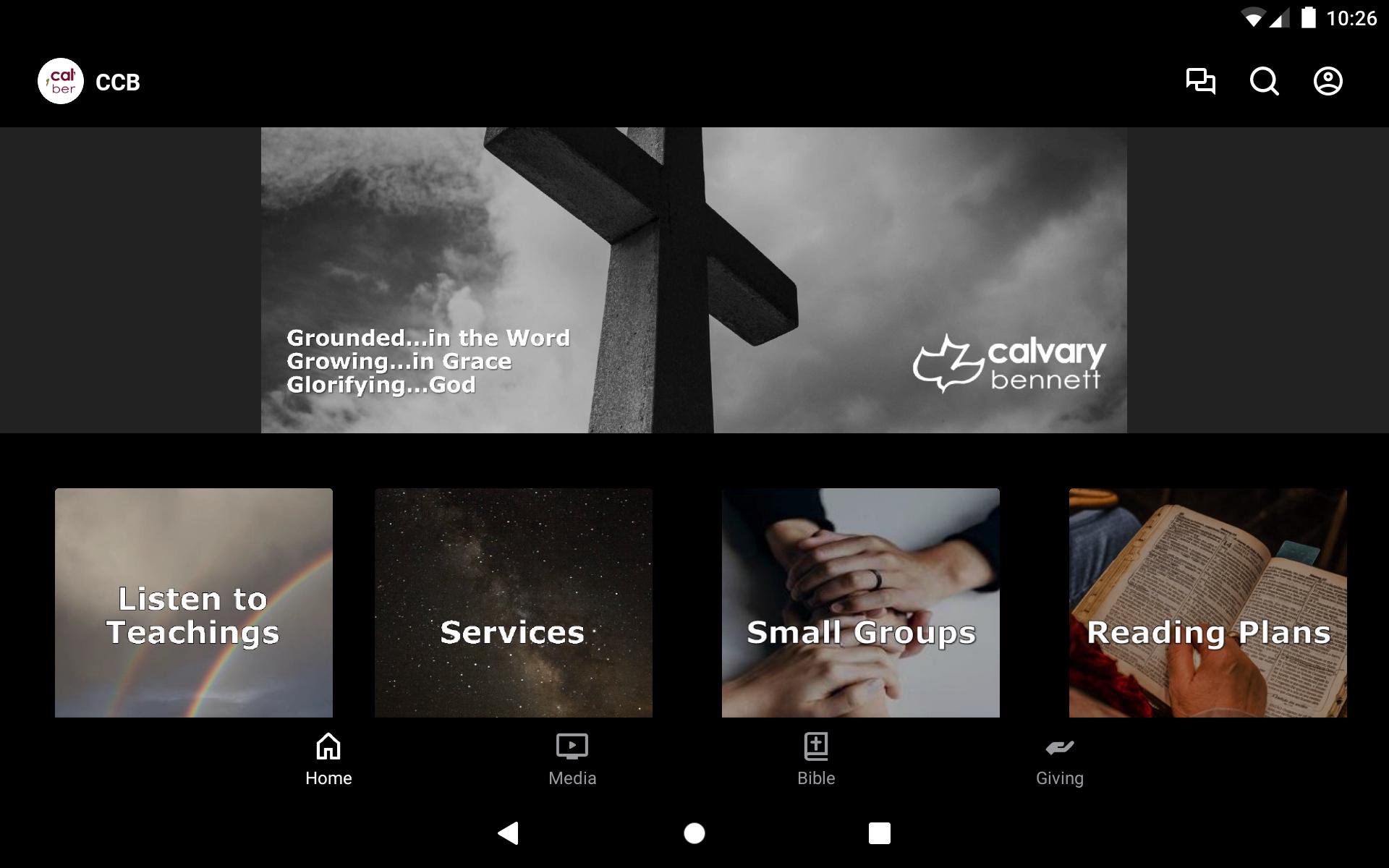Screen dimensions: 1389x868
Task: Open the search icon
Action: [x=1264, y=81]
